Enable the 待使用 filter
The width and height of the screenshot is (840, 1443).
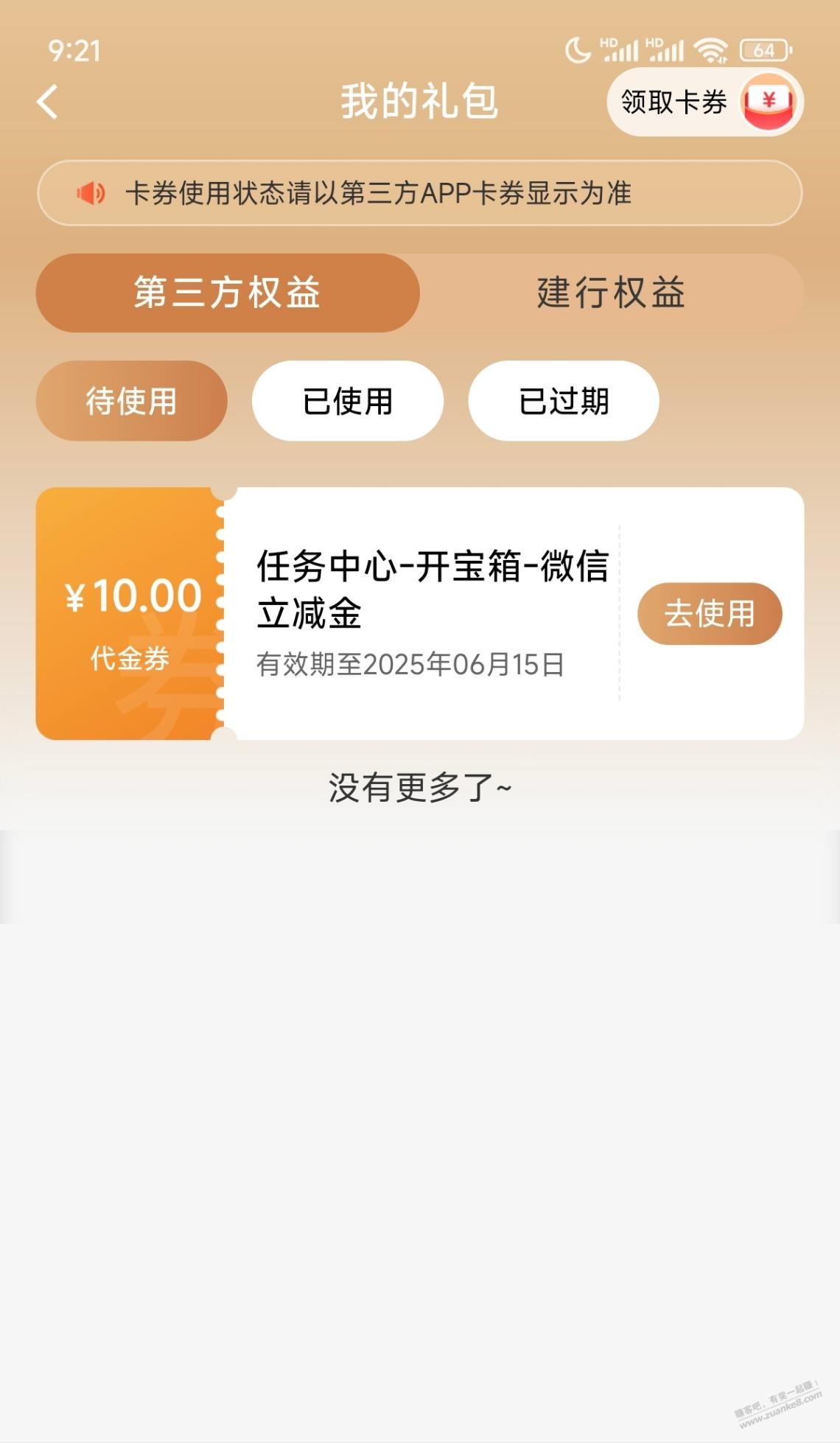tap(131, 400)
